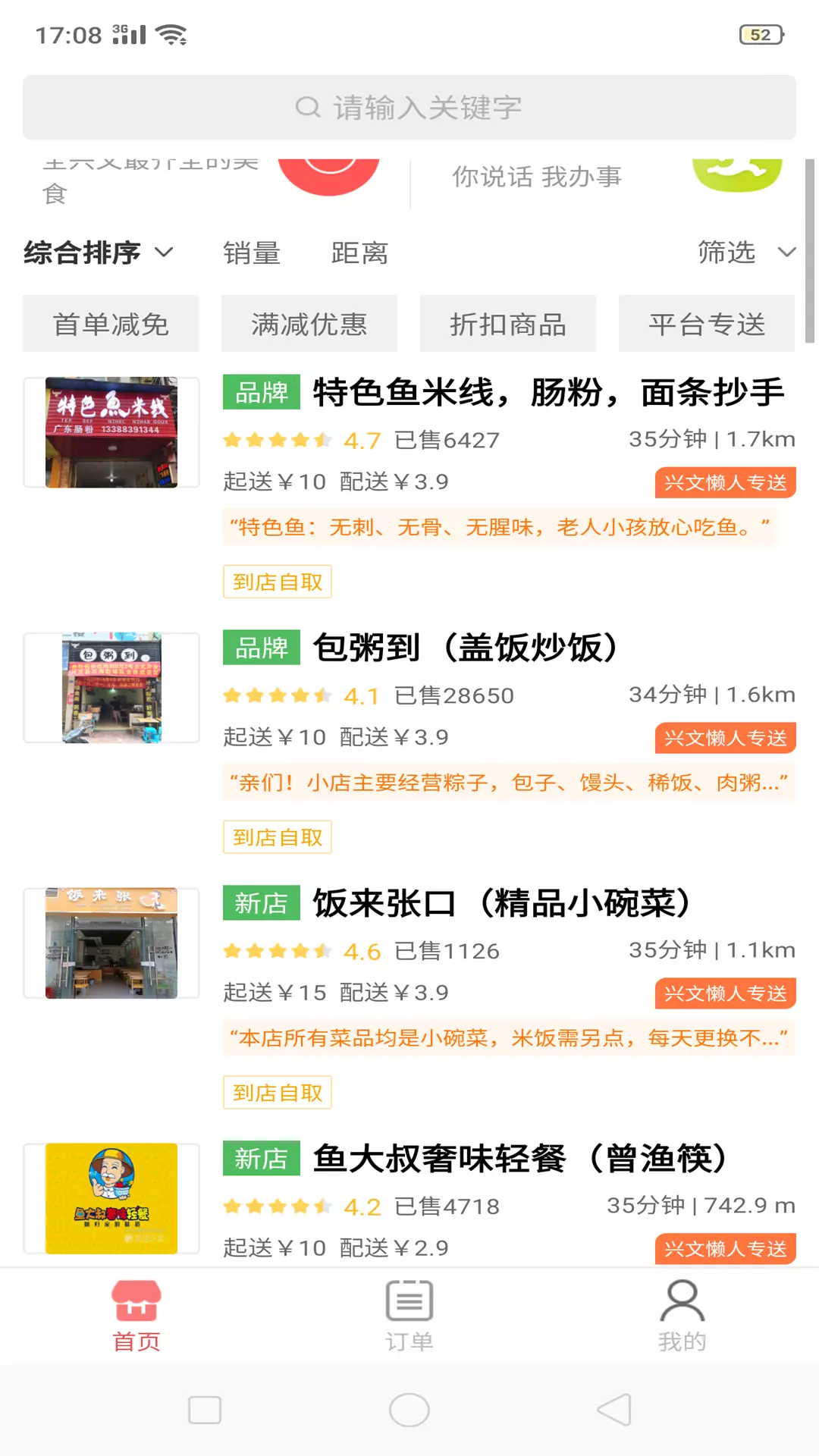Screen dimensions: 819x1456
Task: Switch to the 我的 tab
Action: (682, 1316)
